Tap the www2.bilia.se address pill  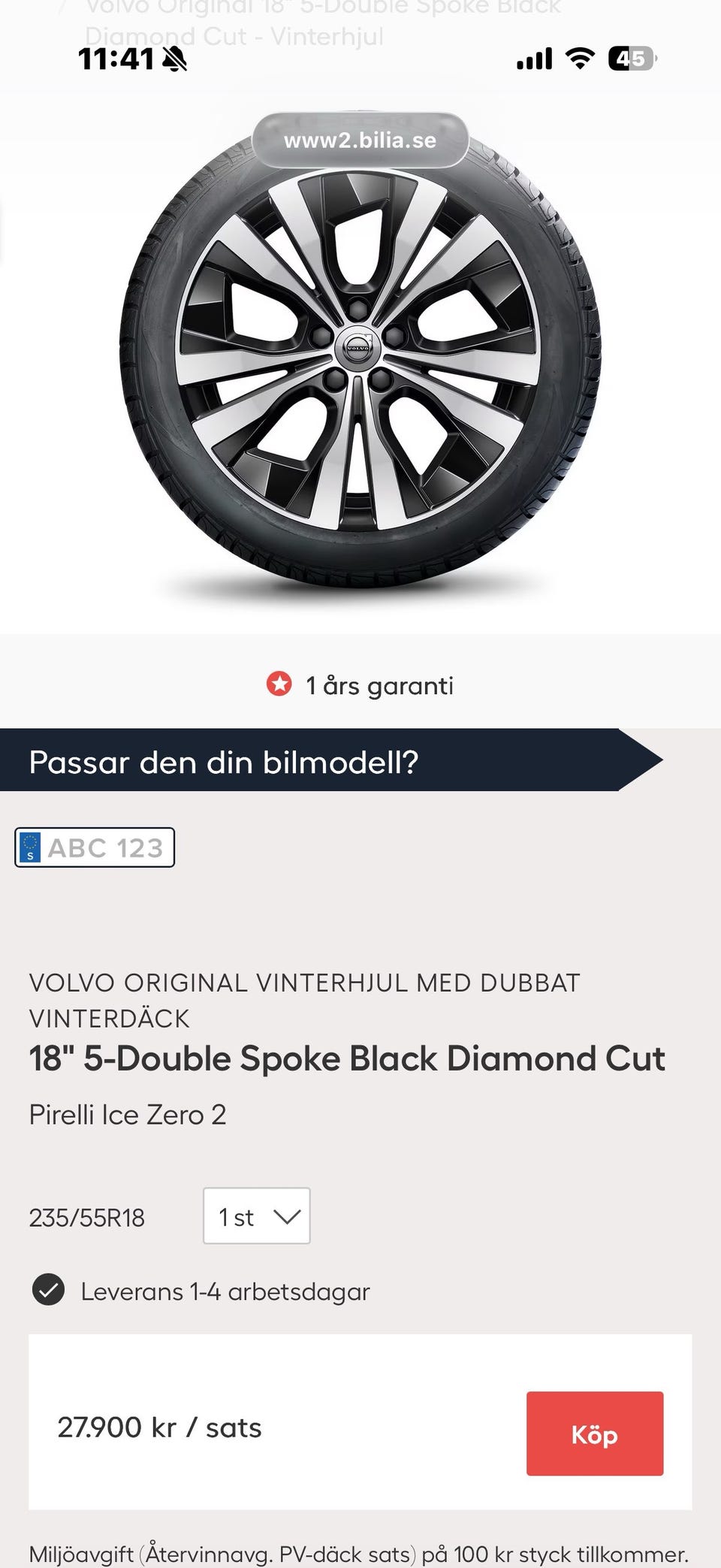coord(360,140)
